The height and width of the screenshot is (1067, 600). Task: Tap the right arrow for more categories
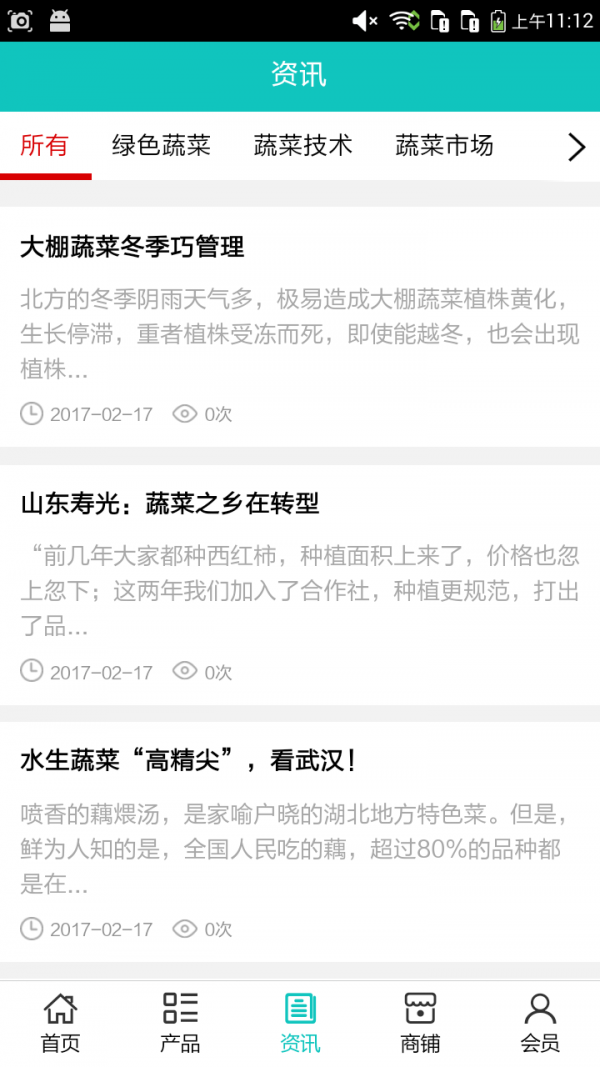576,147
